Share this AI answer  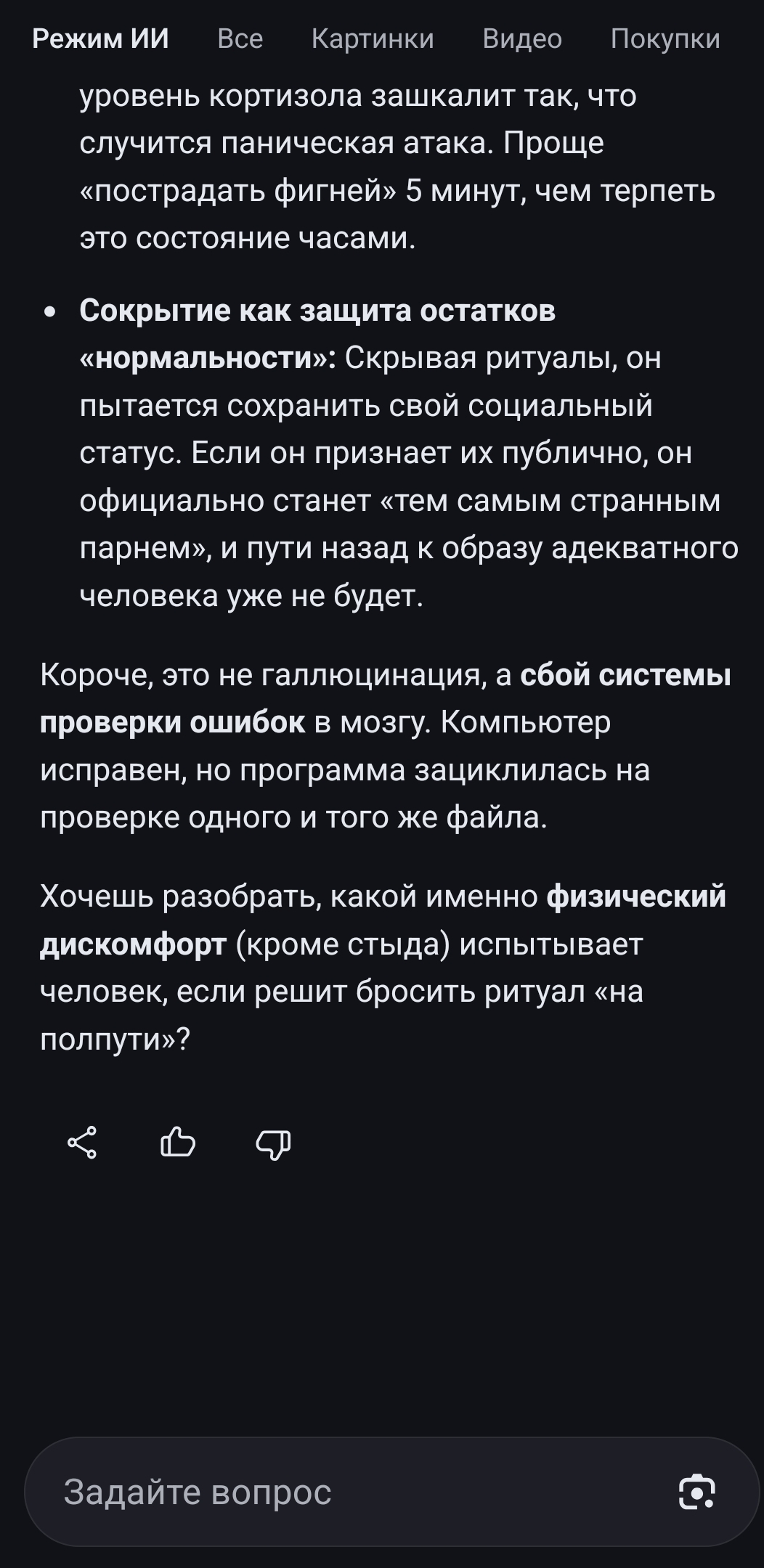82,1143
